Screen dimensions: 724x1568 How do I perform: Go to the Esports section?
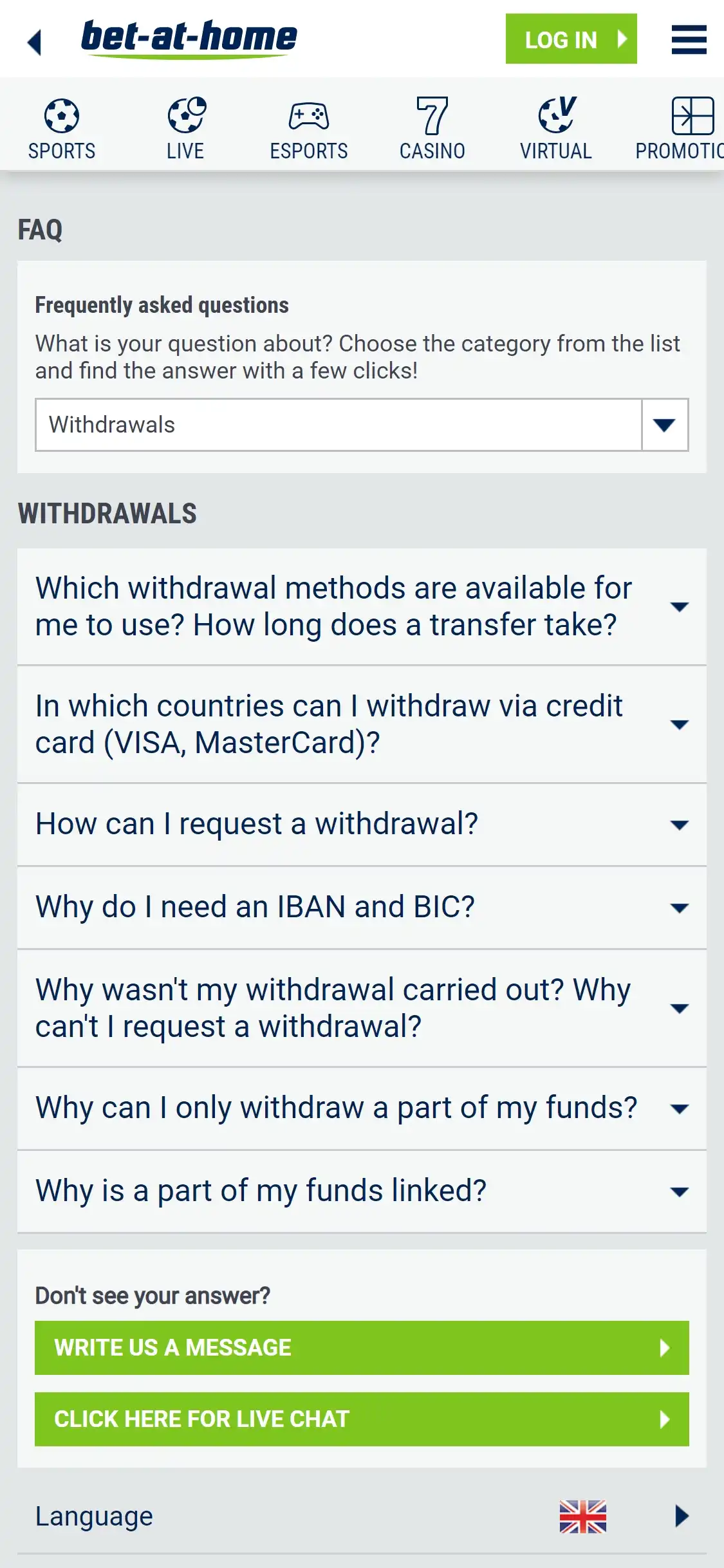[x=309, y=128]
